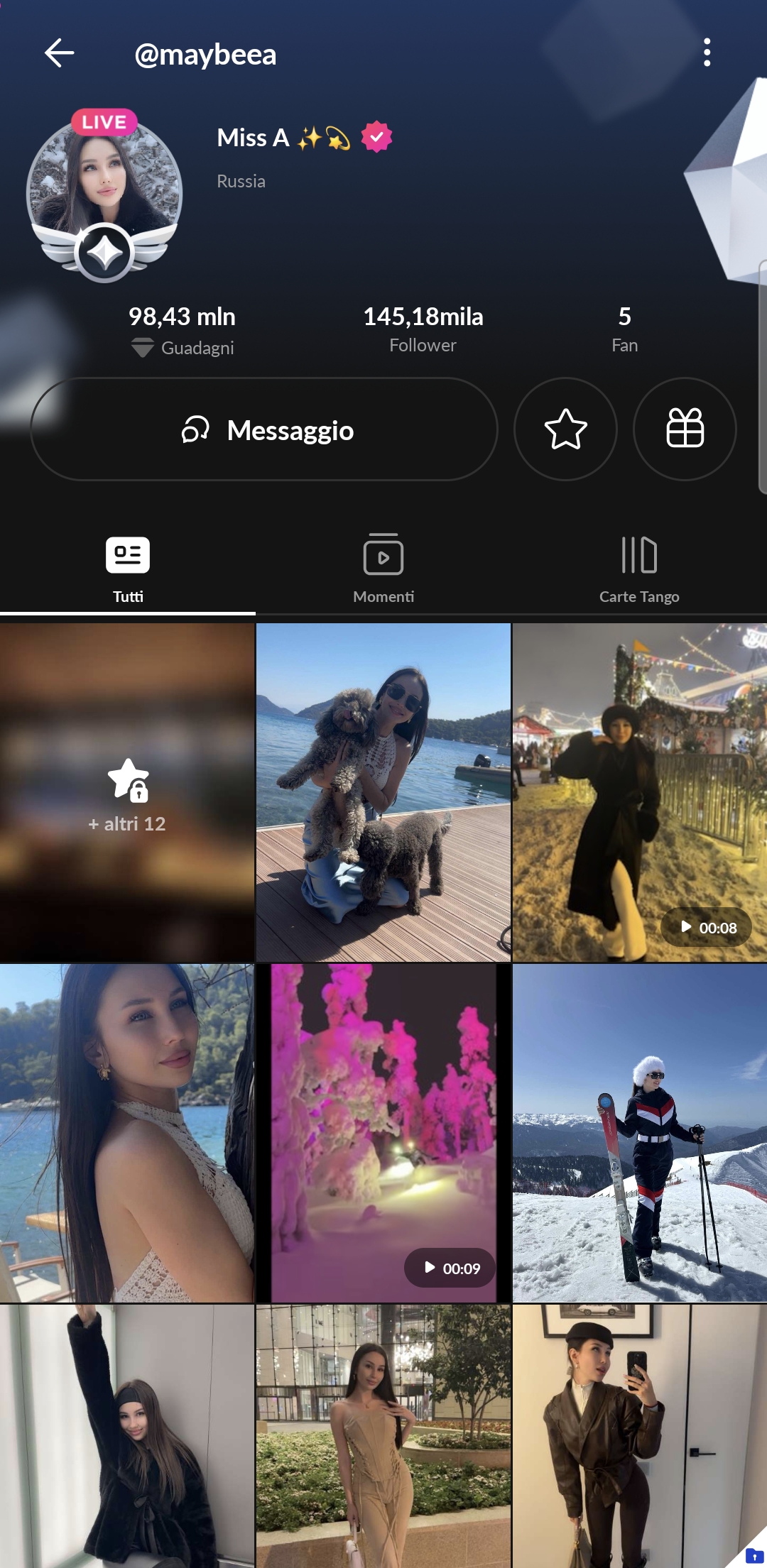Screen dimensions: 767x1568
Task: Open the close-up portrait by the sea
Action: [127, 1134]
